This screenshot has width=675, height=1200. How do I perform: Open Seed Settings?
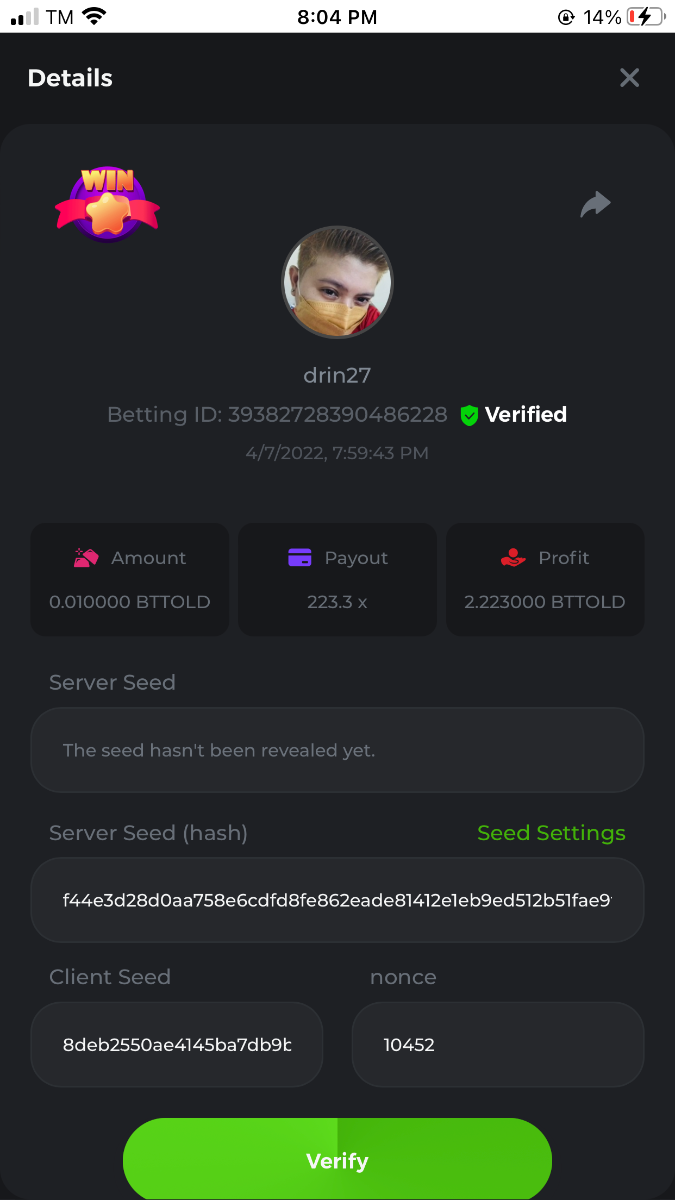551,833
